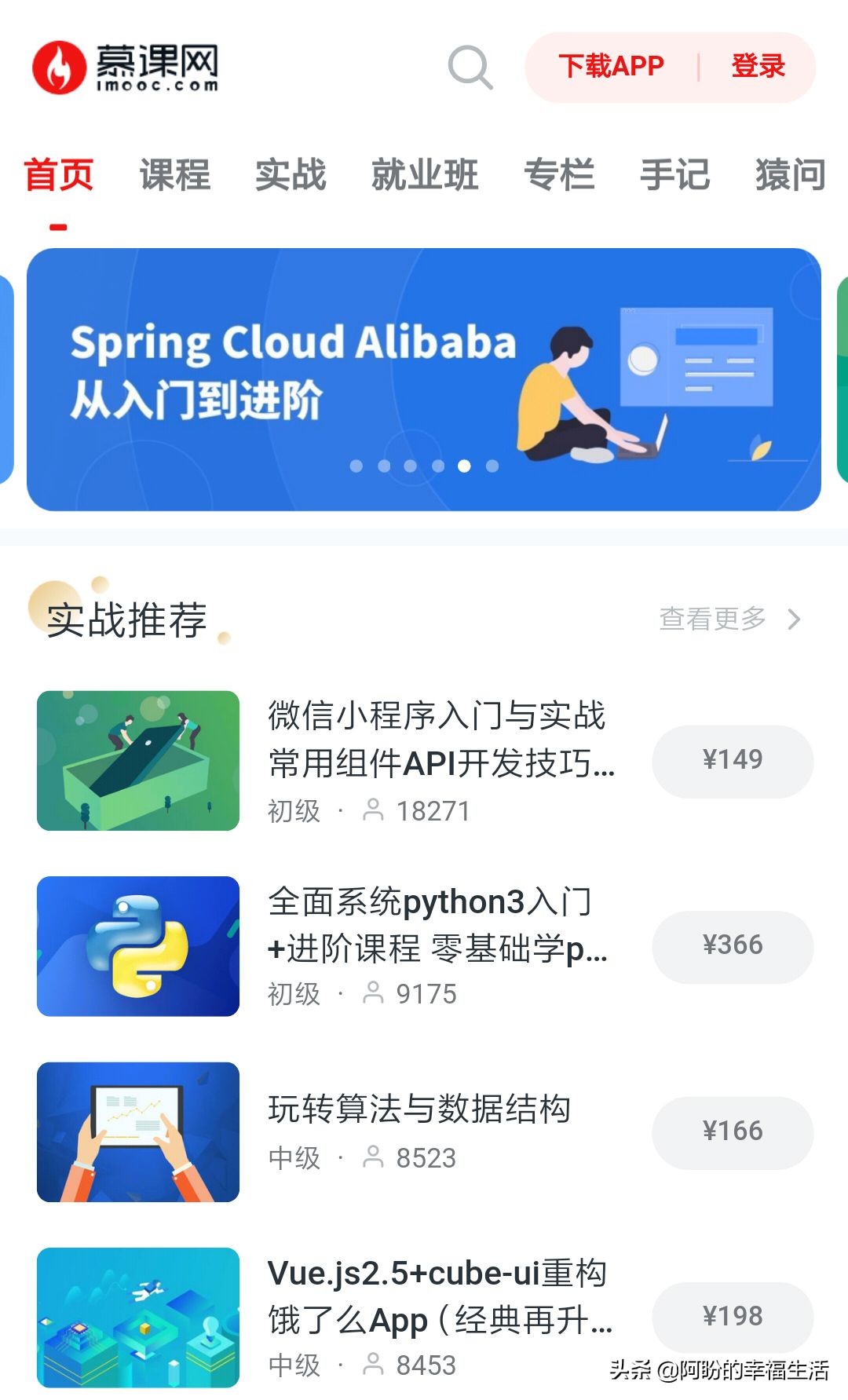
Task: Open the 猿问 section
Action: (x=788, y=174)
